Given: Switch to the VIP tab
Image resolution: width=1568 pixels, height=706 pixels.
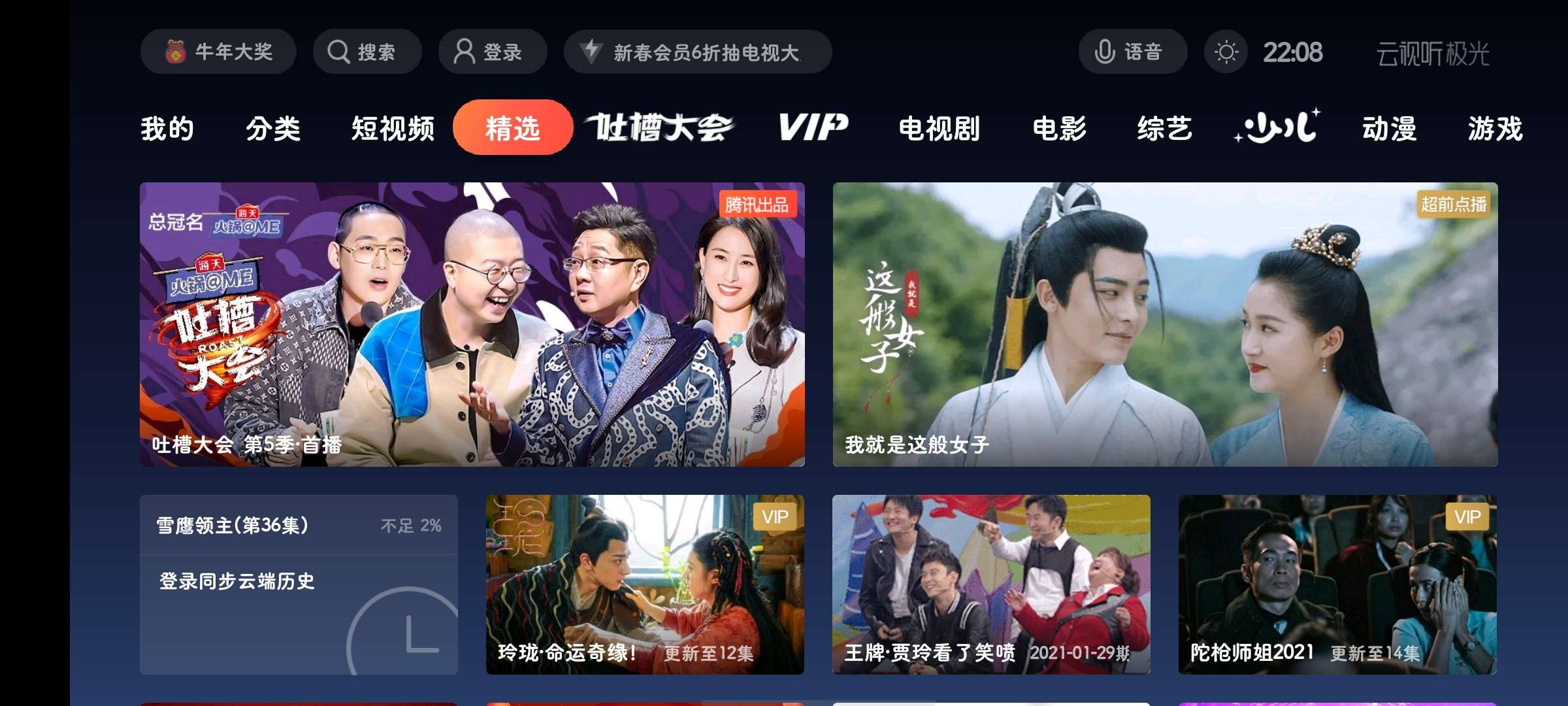Looking at the screenshot, I should pos(813,127).
